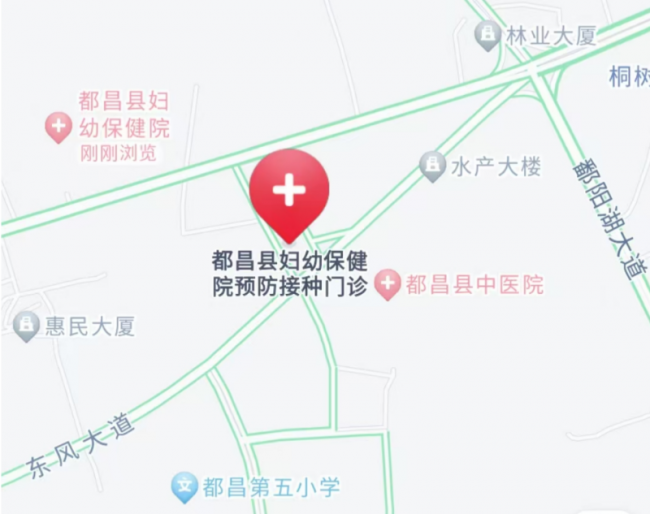Open the 惠民大厦 point of interest
Screen dimensions: 650x514
[x=27, y=325]
